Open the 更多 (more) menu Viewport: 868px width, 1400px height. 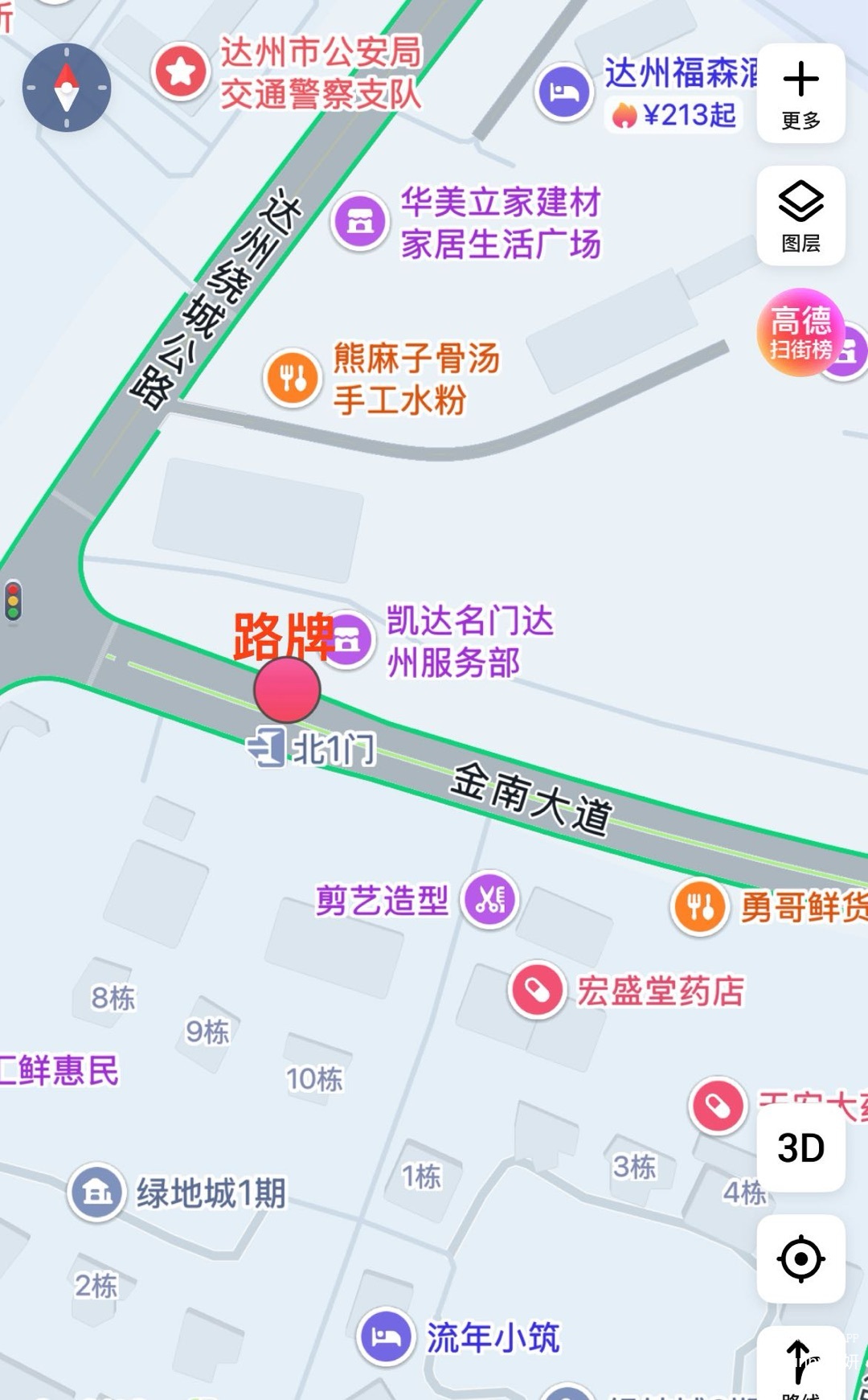click(x=800, y=93)
